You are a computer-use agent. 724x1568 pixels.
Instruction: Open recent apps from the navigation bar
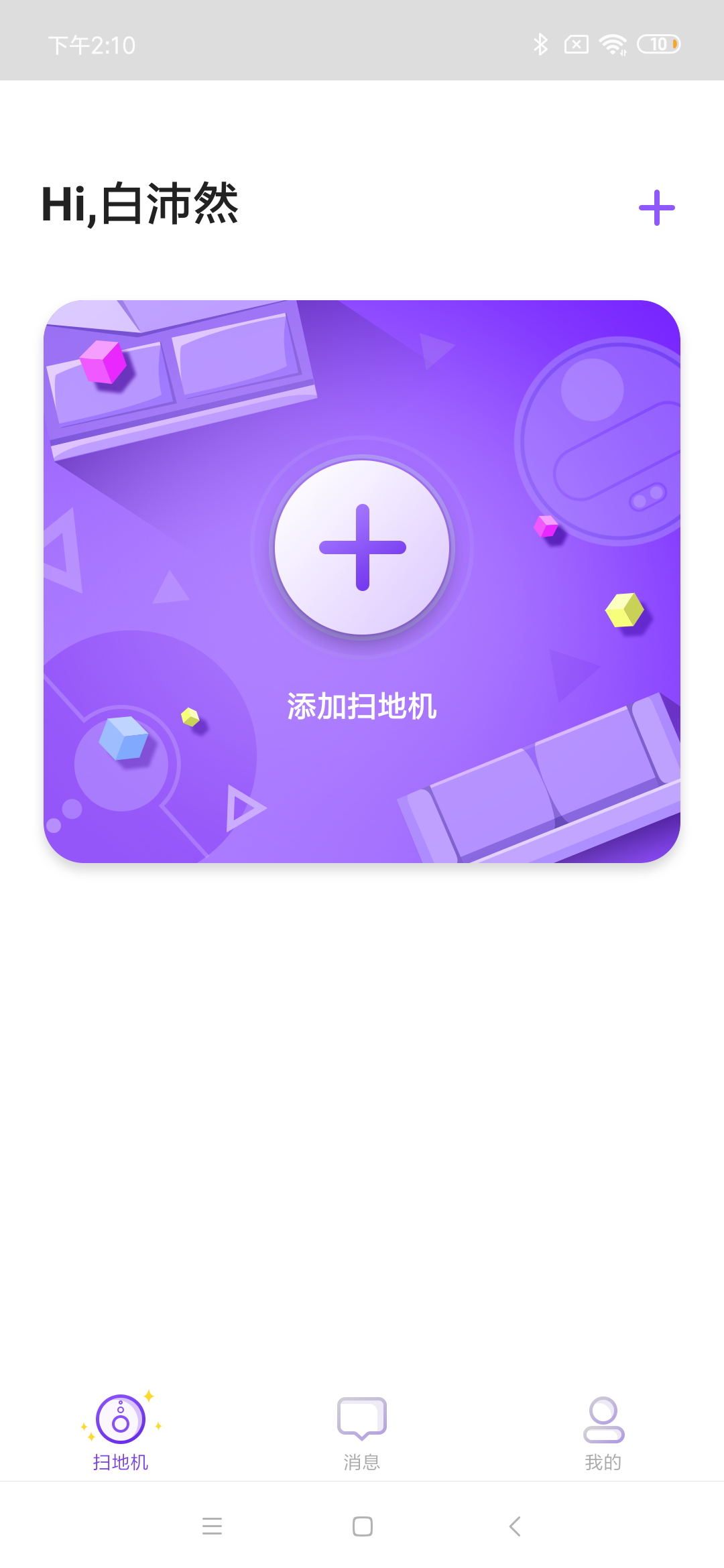[x=212, y=1526]
